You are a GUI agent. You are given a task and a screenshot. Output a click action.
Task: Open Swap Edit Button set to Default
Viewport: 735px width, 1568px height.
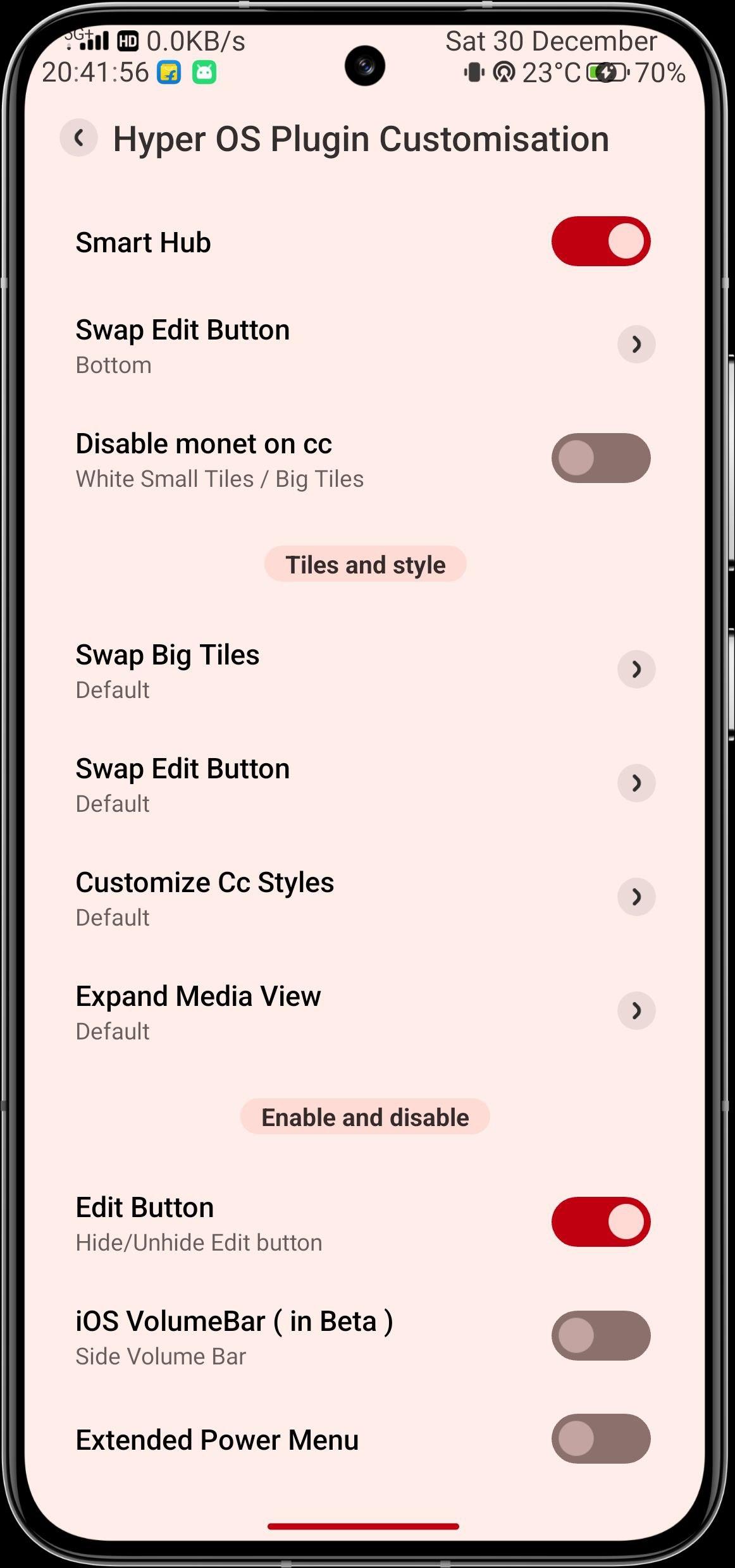click(x=636, y=783)
